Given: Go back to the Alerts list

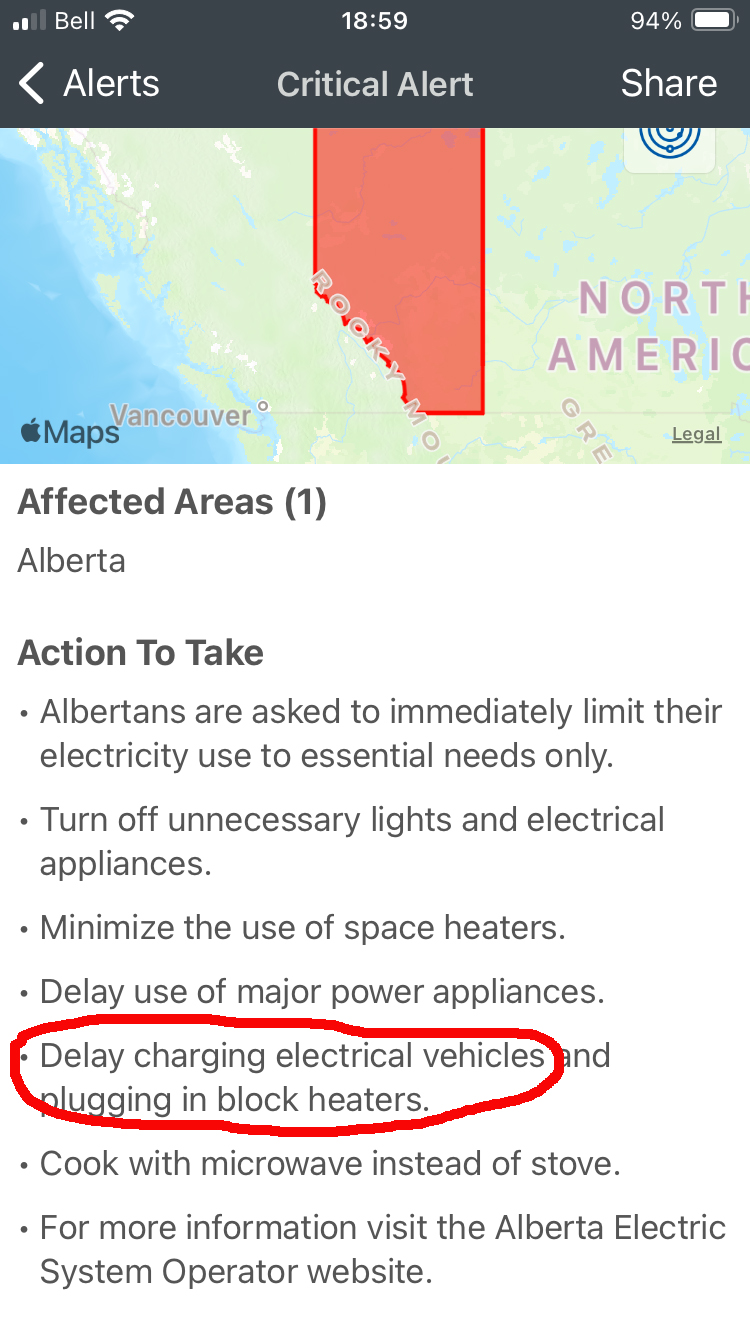Looking at the screenshot, I should 89,84.
